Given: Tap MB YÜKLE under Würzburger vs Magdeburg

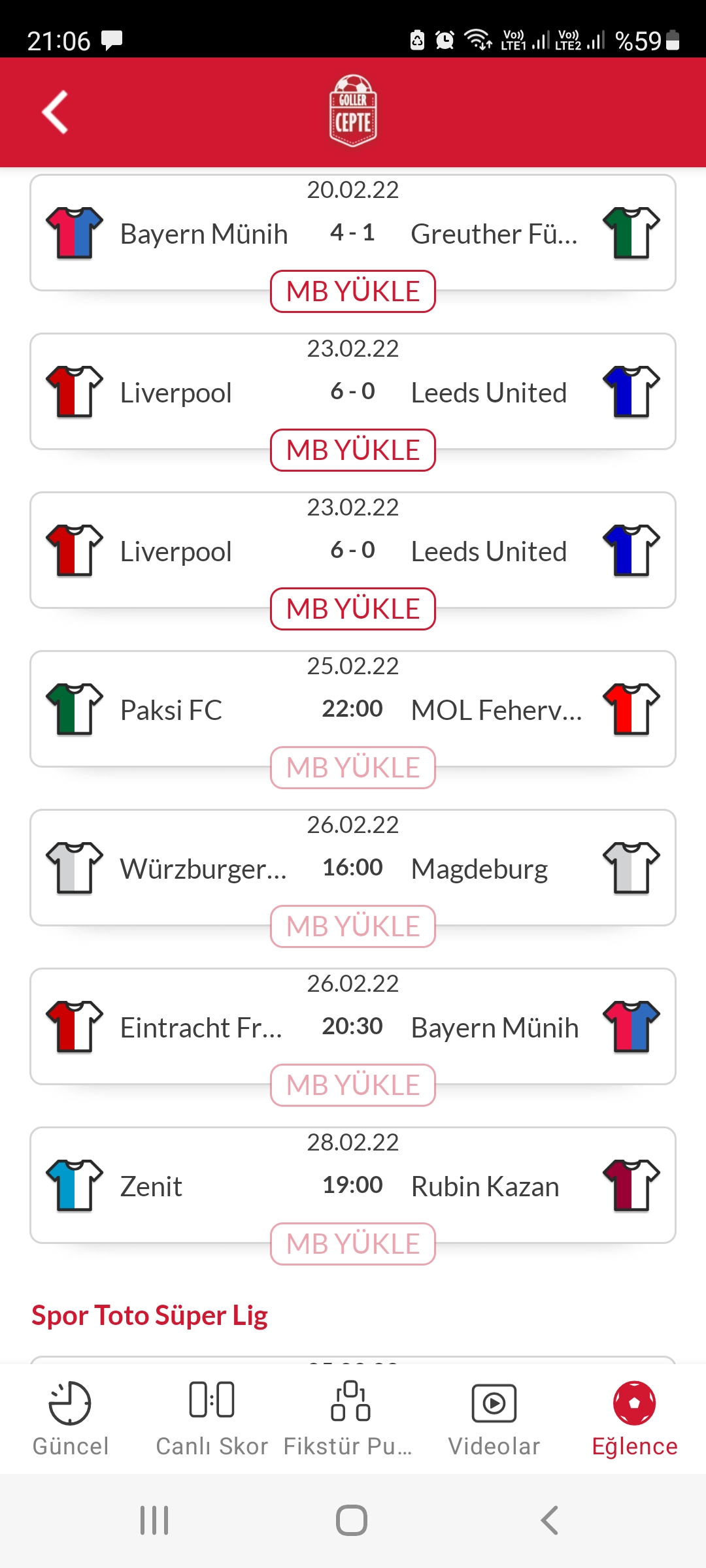Looking at the screenshot, I should click(353, 926).
